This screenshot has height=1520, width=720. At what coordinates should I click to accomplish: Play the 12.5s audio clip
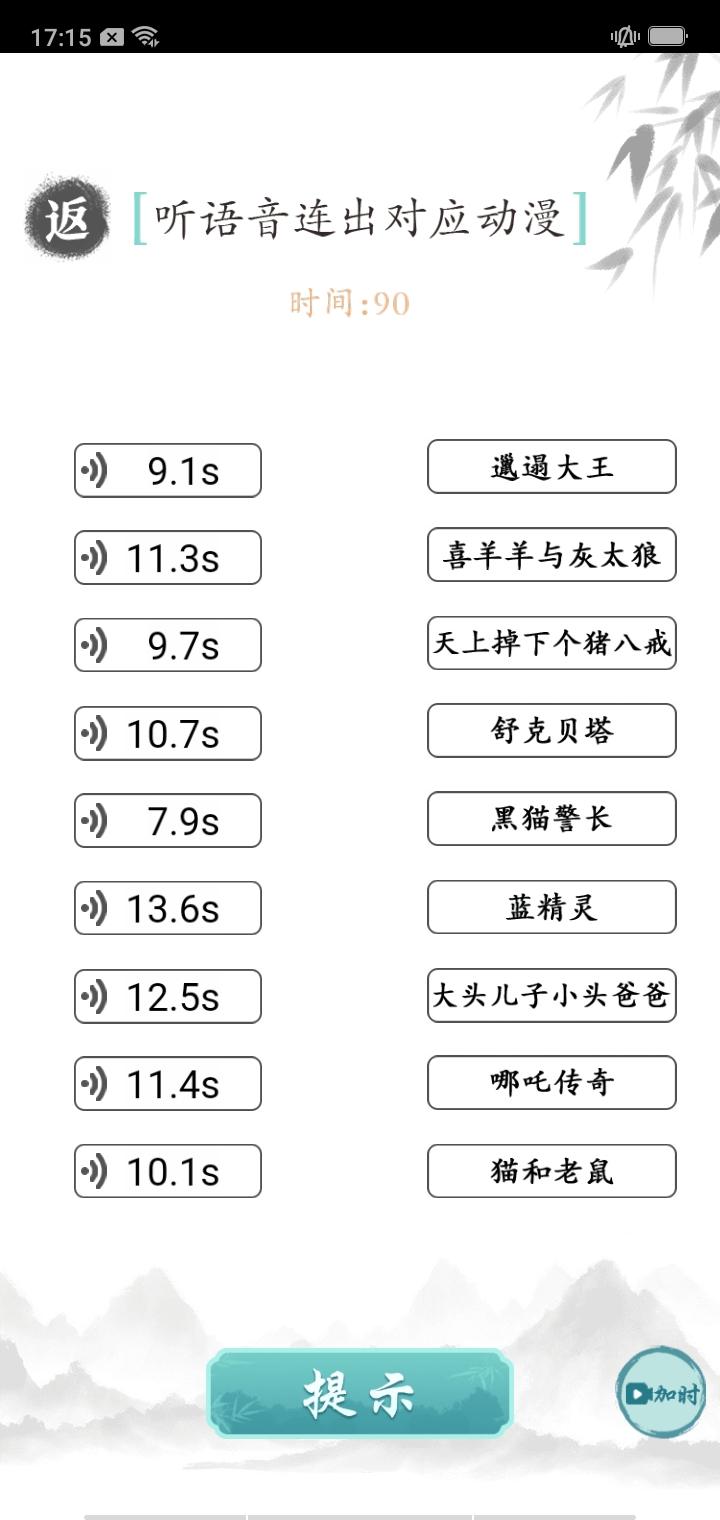tap(166, 996)
